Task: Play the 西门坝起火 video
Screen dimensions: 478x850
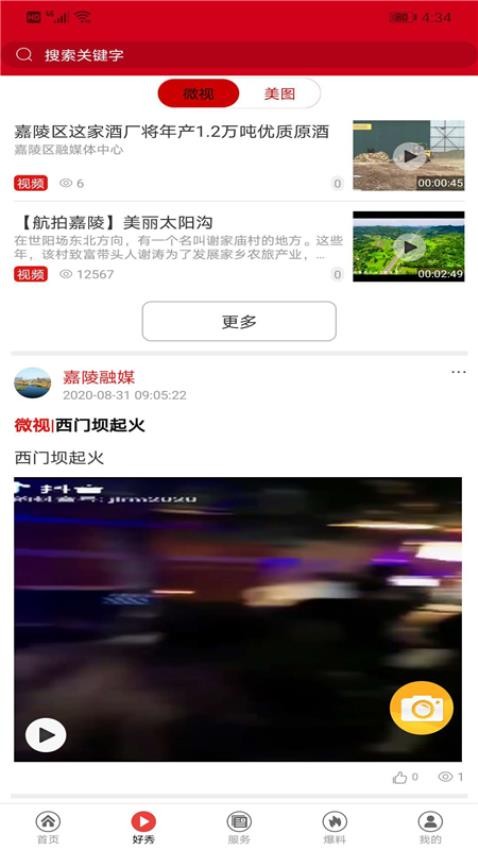Action: coord(46,735)
